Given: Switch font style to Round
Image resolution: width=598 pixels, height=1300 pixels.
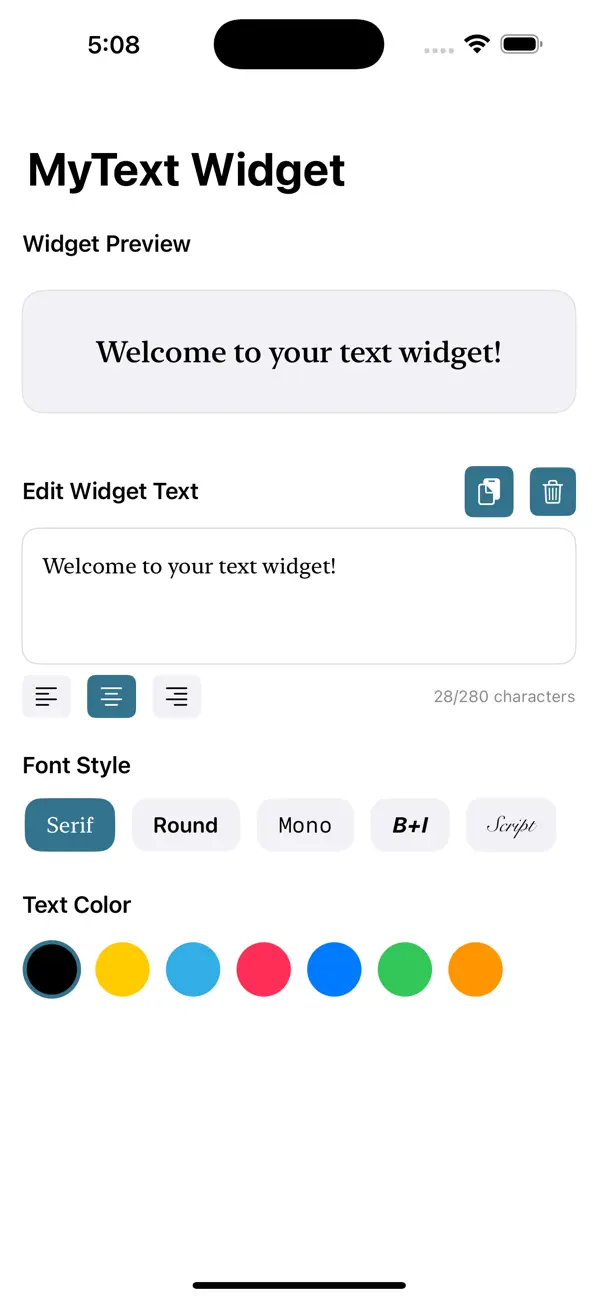Looking at the screenshot, I should tap(186, 825).
